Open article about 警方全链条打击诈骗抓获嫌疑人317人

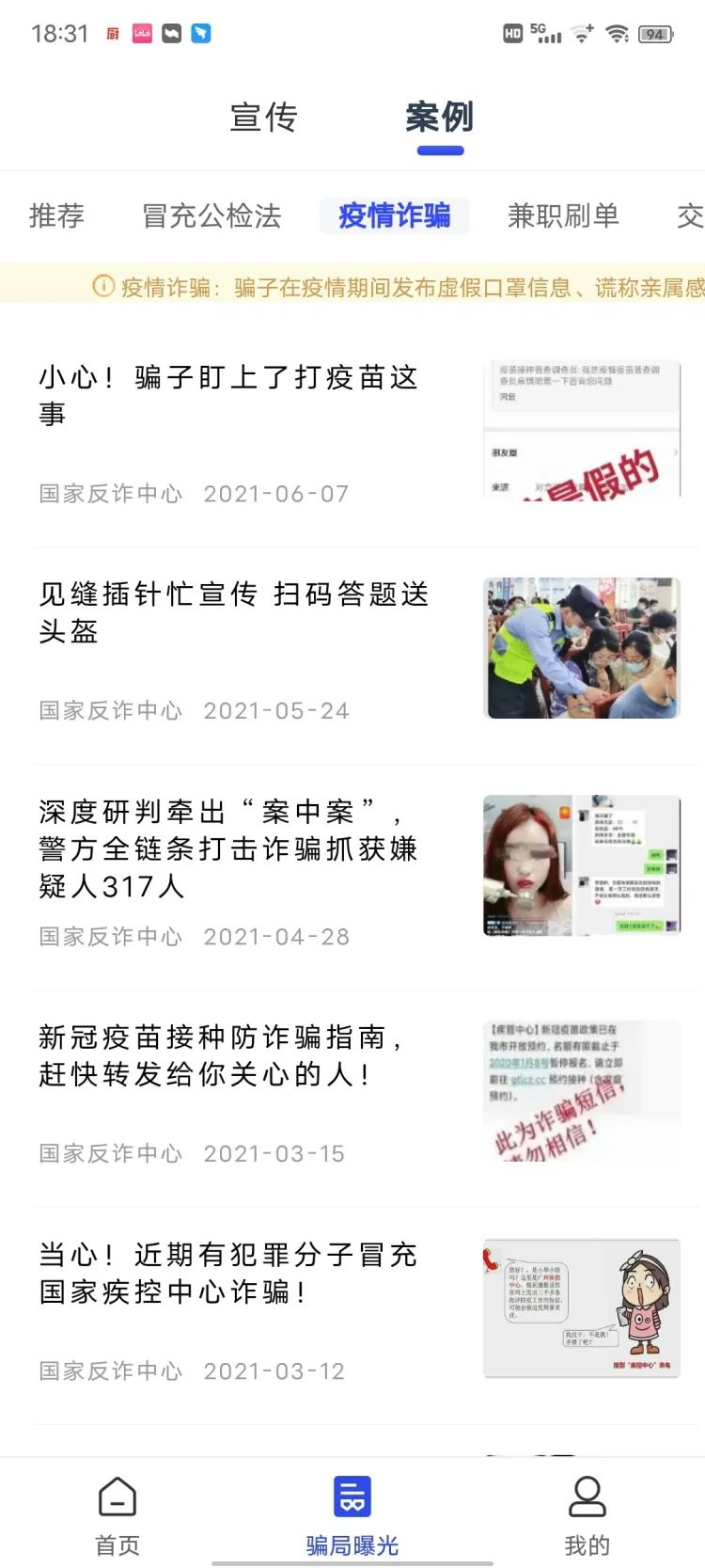(x=228, y=848)
